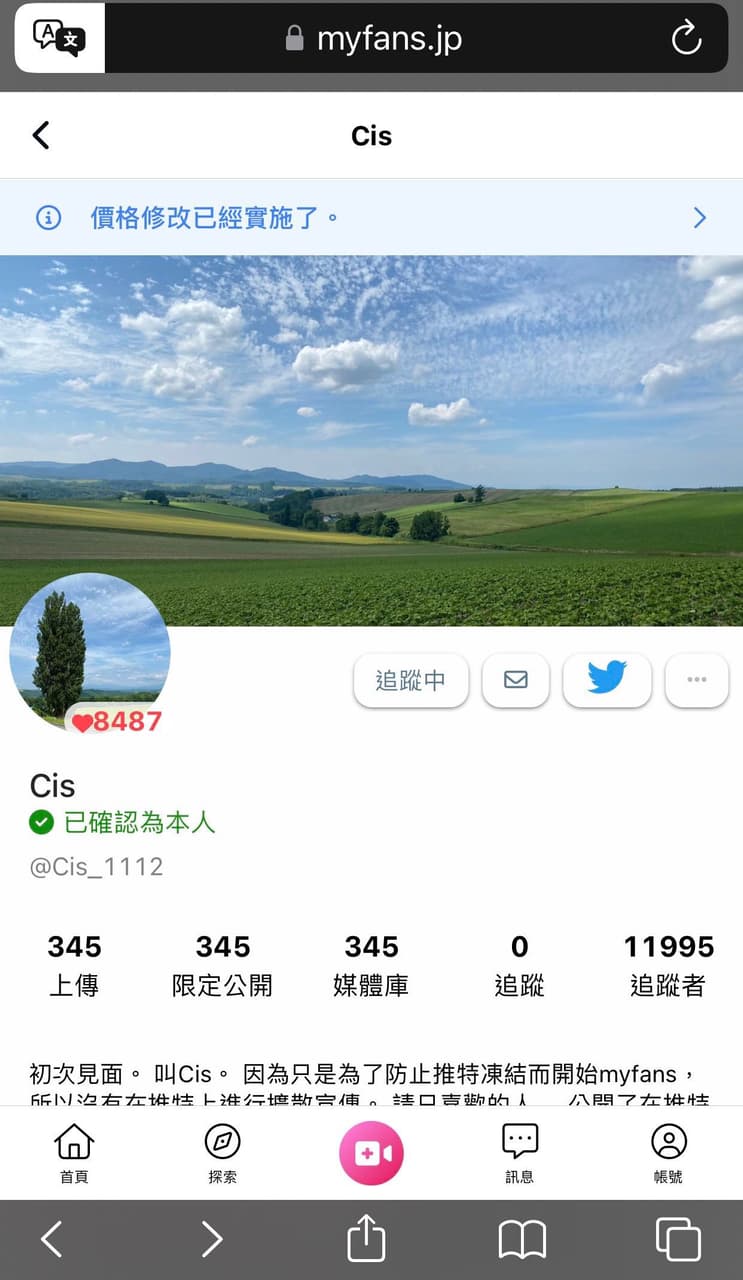Switch to the 首頁 home tab
This screenshot has width=743, height=1280.
tap(74, 1153)
